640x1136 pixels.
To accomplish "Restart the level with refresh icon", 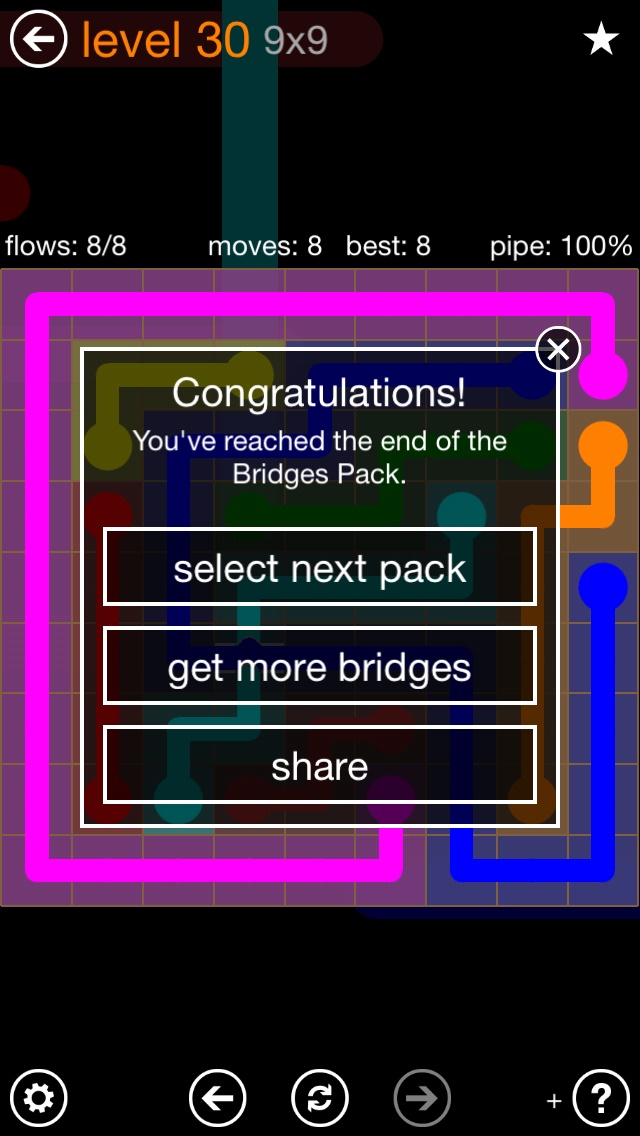I will [320, 1099].
